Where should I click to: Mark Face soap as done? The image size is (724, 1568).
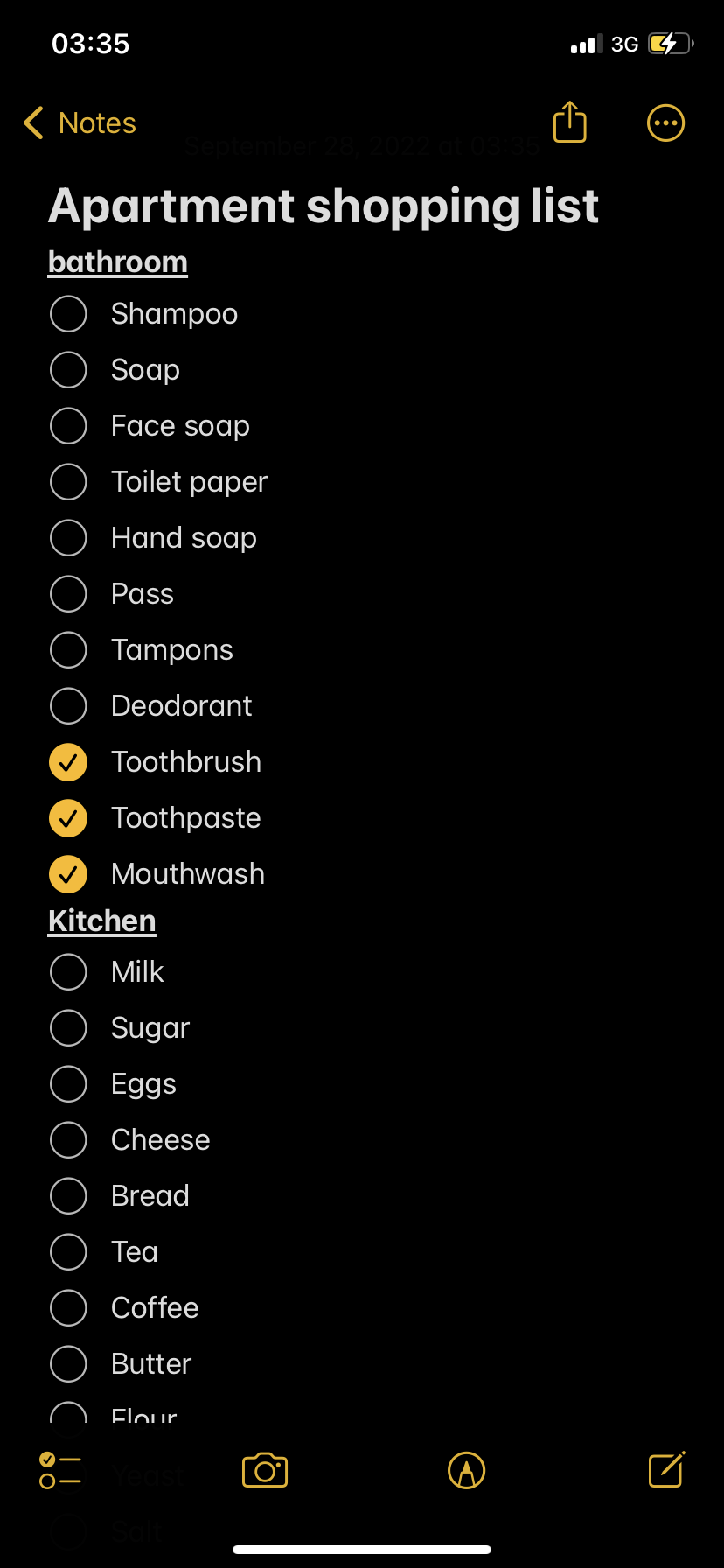pyautogui.click(x=68, y=426)
